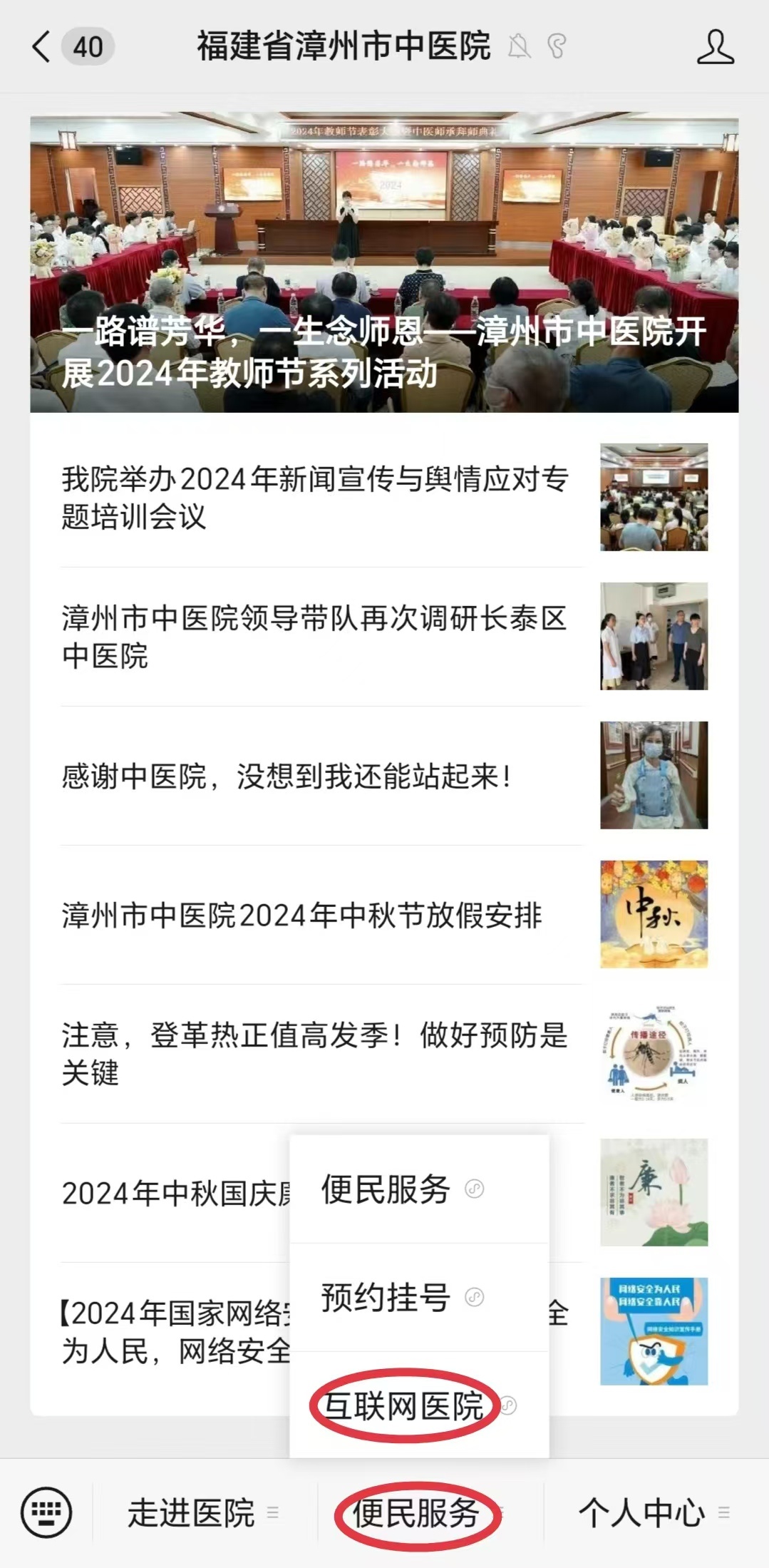Open the Teachers' Day 2024 headline article
The width and height of the screenshot is (769, 1568).
[x=383, y=264]
